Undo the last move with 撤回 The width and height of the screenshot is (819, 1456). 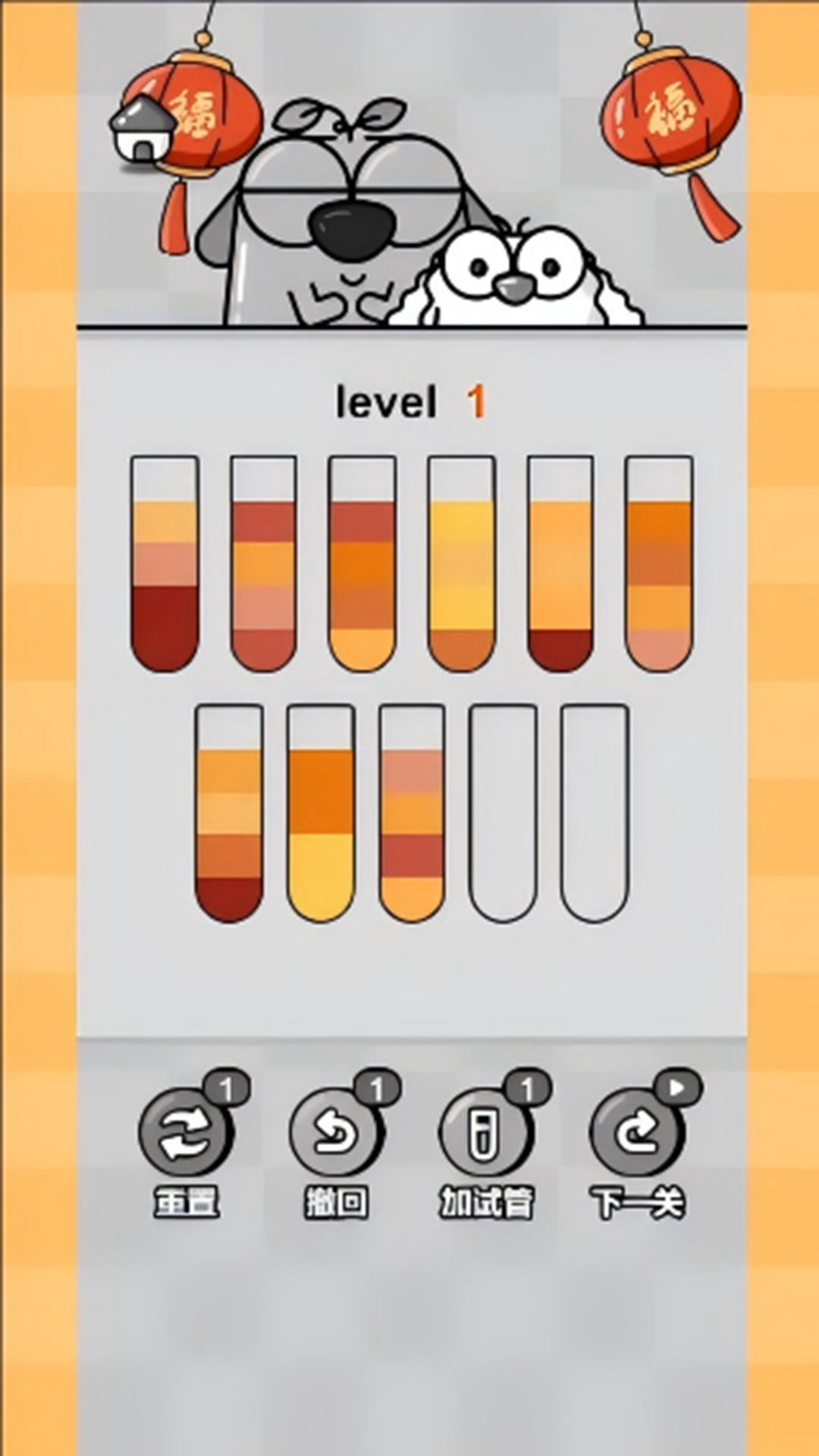click(336, 1133)
